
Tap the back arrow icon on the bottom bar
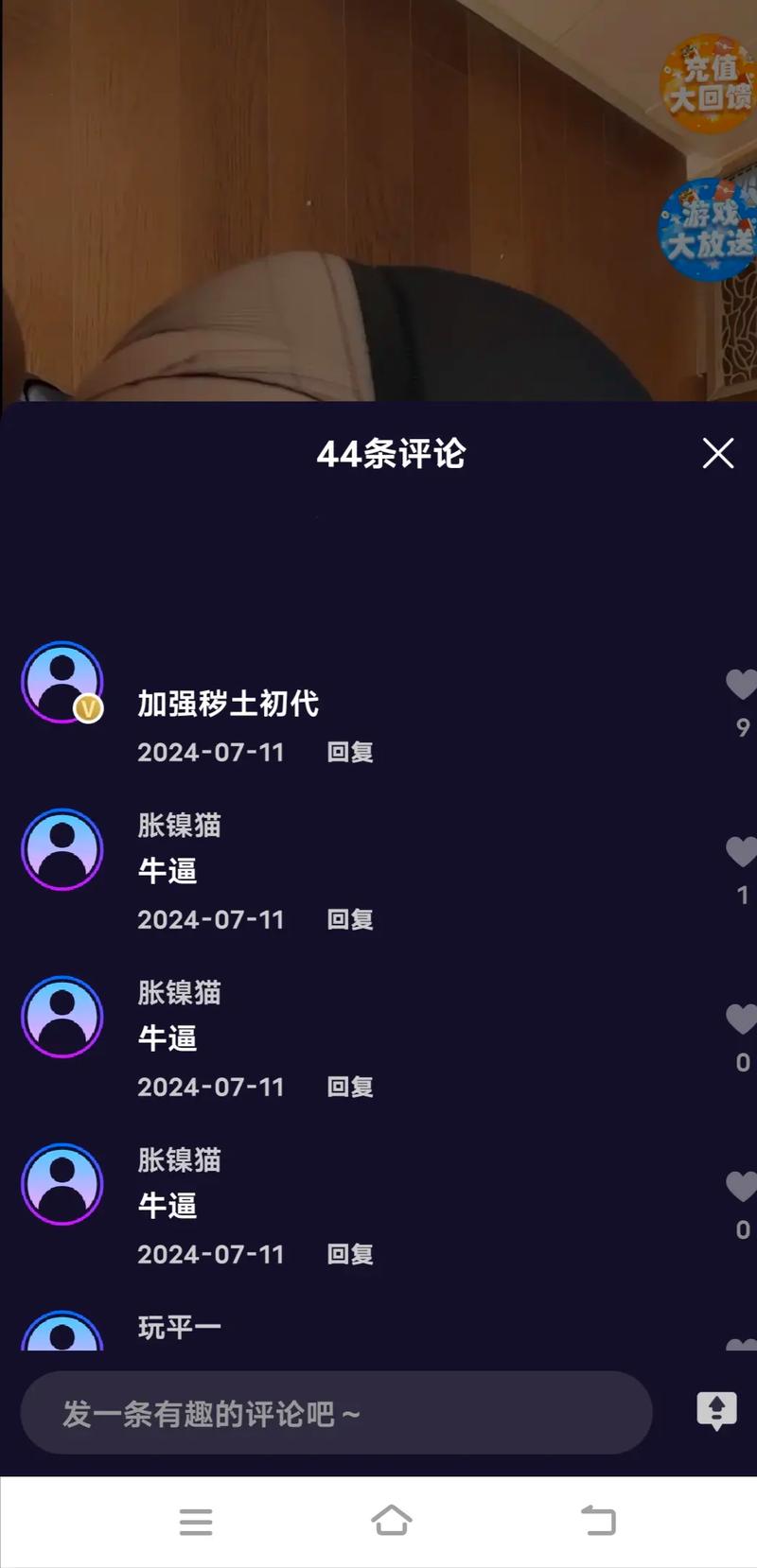coord(598,1522)
